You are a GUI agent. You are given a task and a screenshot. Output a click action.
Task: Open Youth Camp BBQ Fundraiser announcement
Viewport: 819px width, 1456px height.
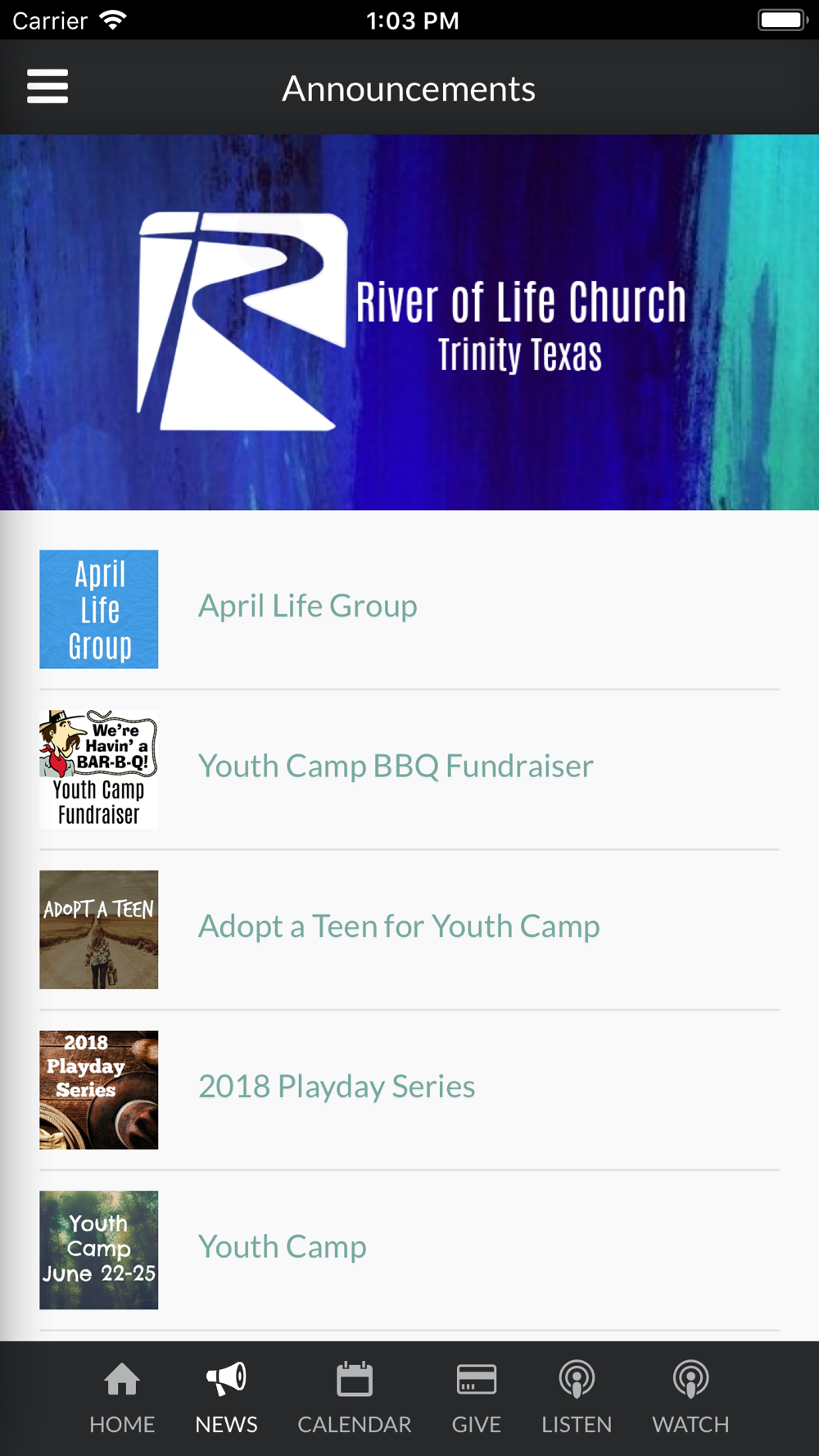pyautogui.click(x=395, y=767)
